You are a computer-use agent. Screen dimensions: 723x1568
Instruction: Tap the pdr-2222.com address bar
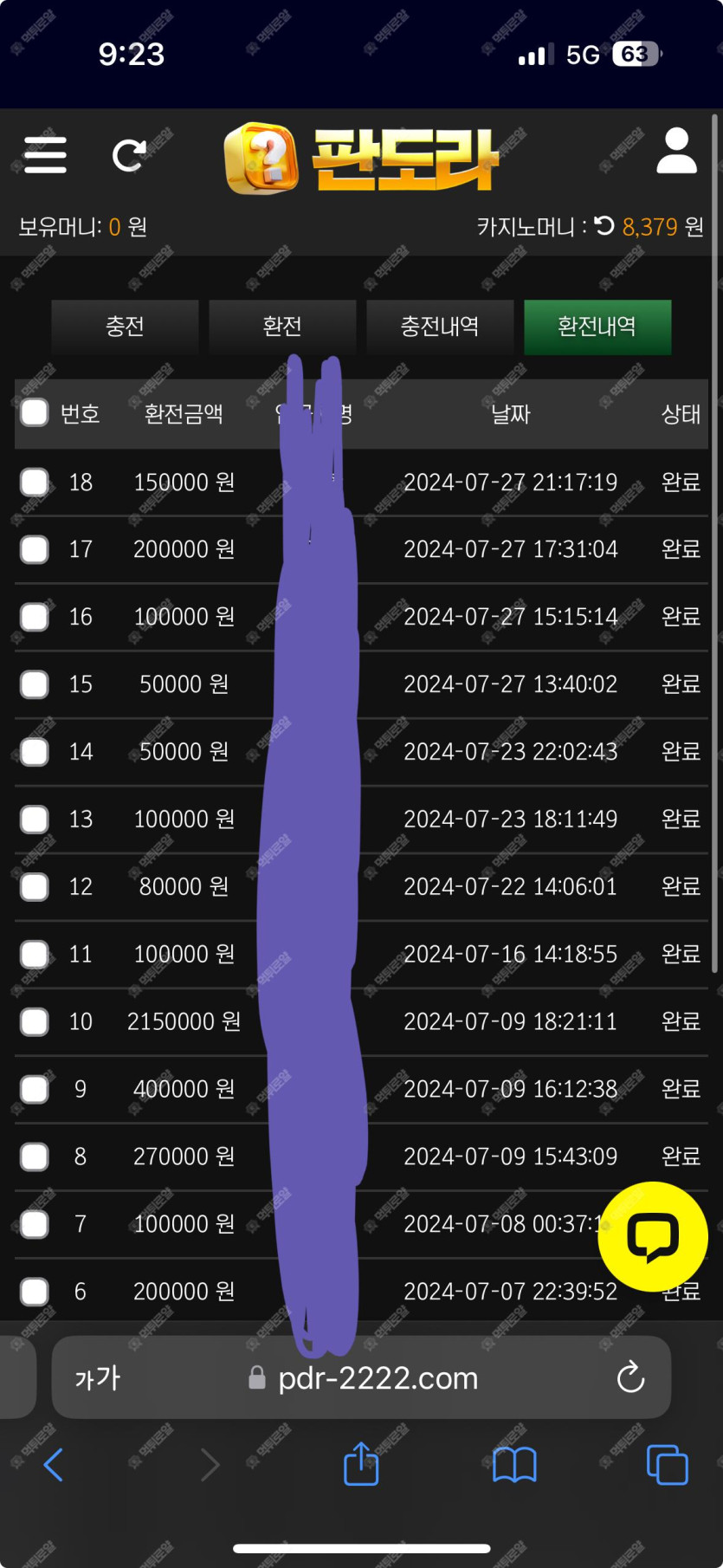click(361, 1377)
